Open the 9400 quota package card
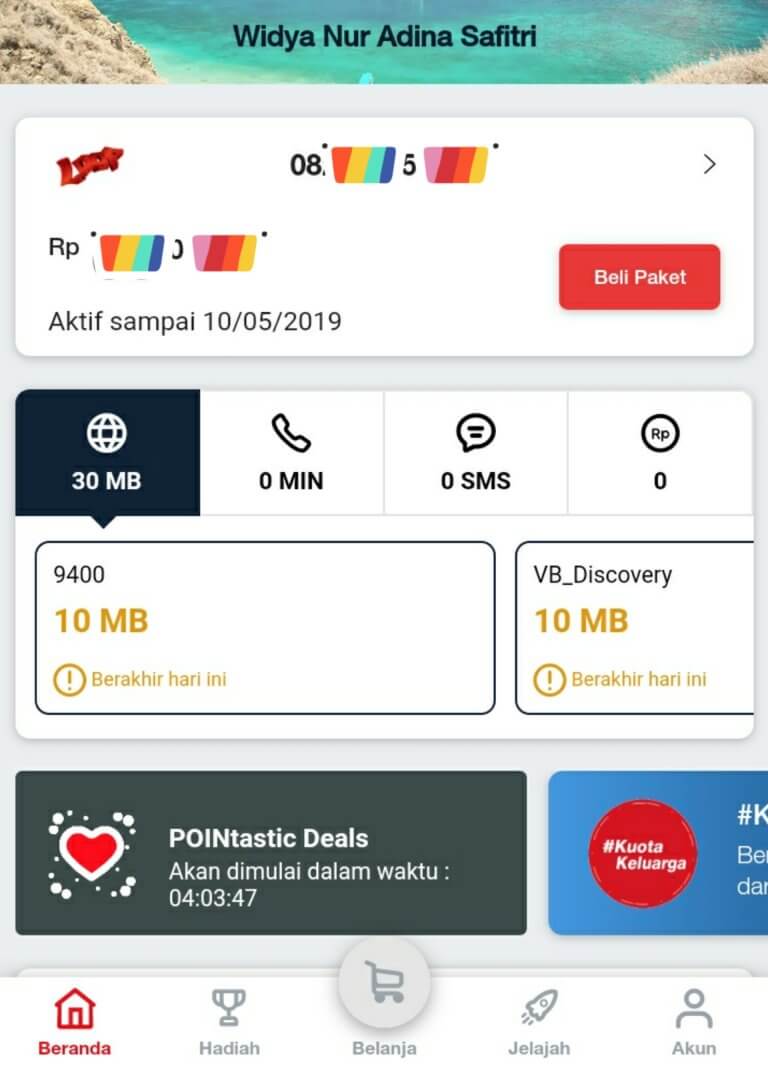Viewport: 768px width, 1072px height. (265, 627)
